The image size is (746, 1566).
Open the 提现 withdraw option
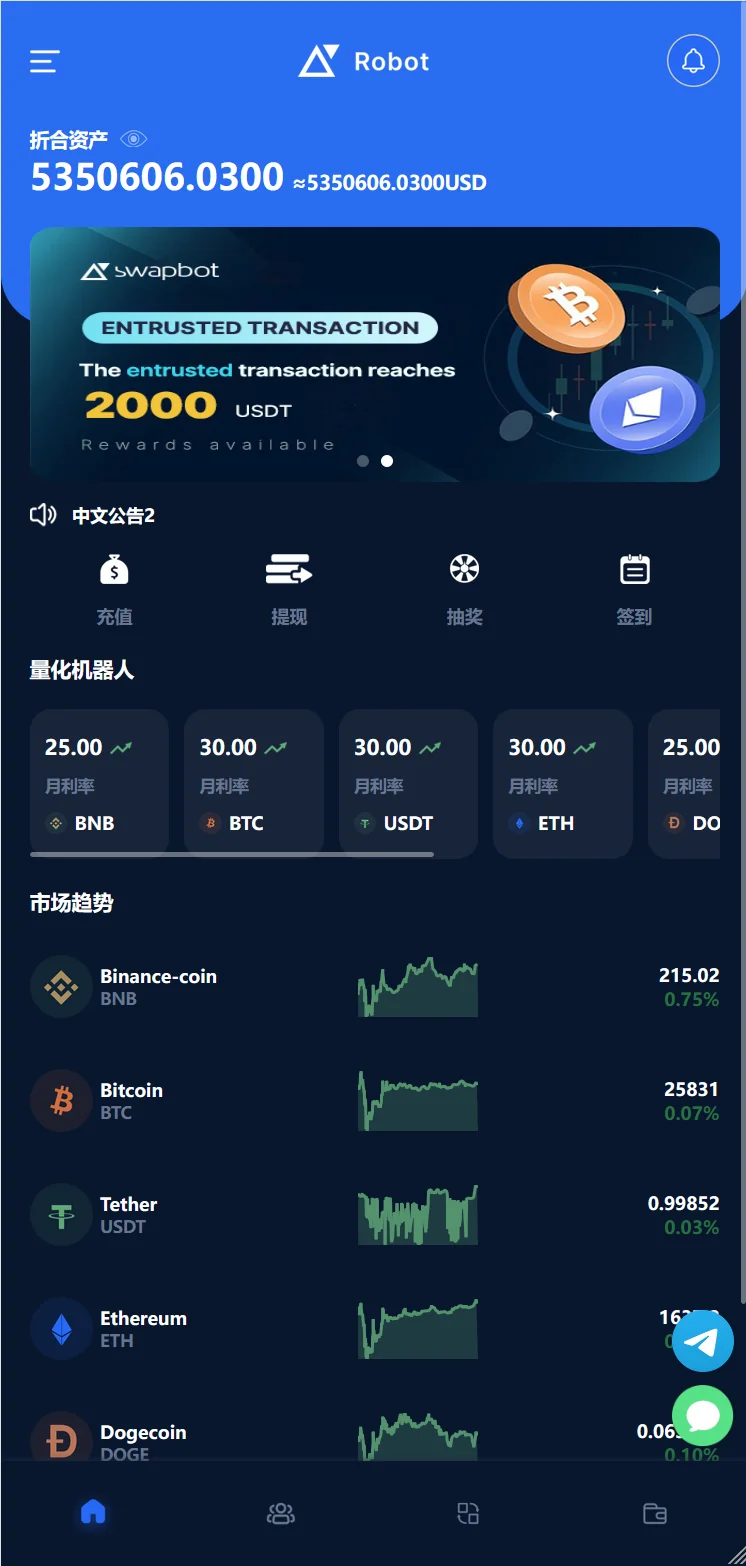pos(289,589)
